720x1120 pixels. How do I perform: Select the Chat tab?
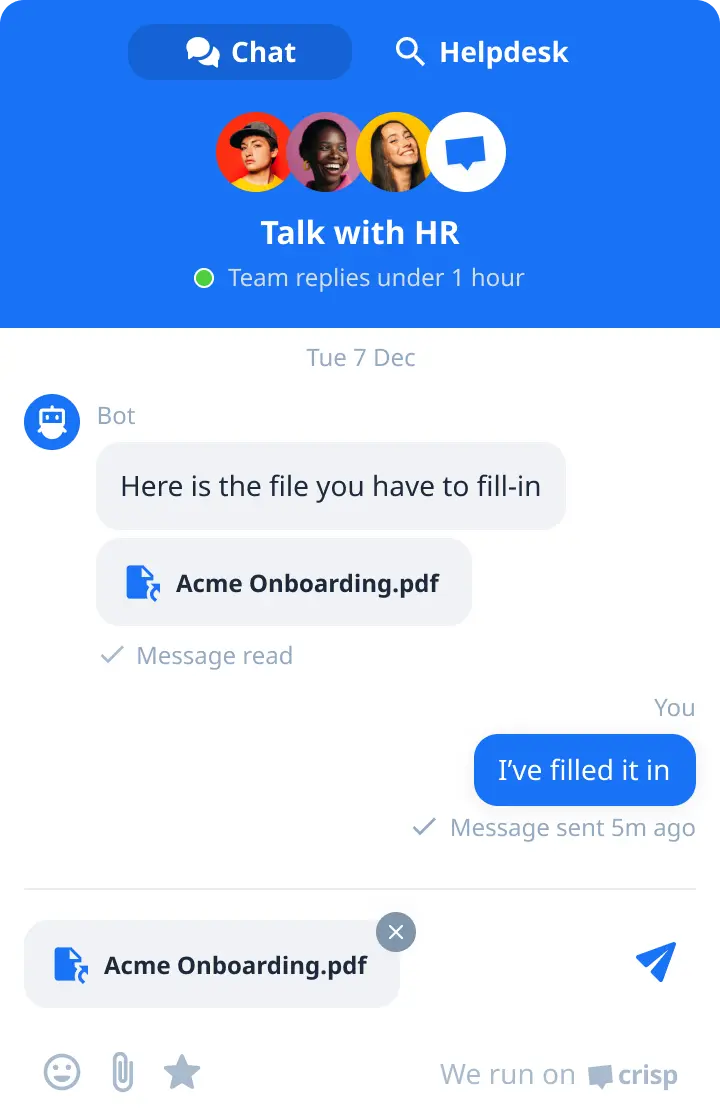point(240,52)
